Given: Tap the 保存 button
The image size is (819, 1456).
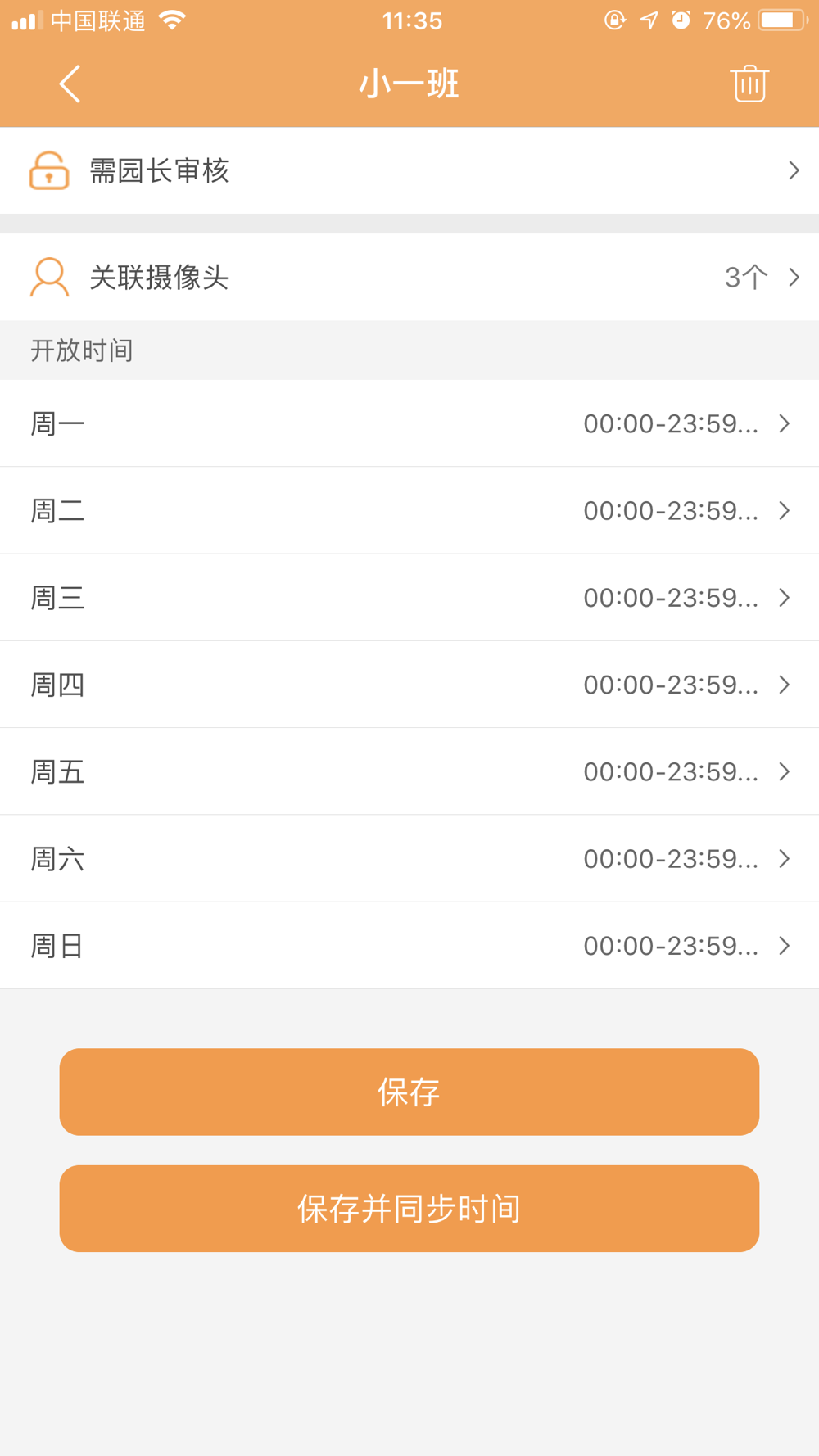Looking at the screenshot, I should (x=409, y=1092).
